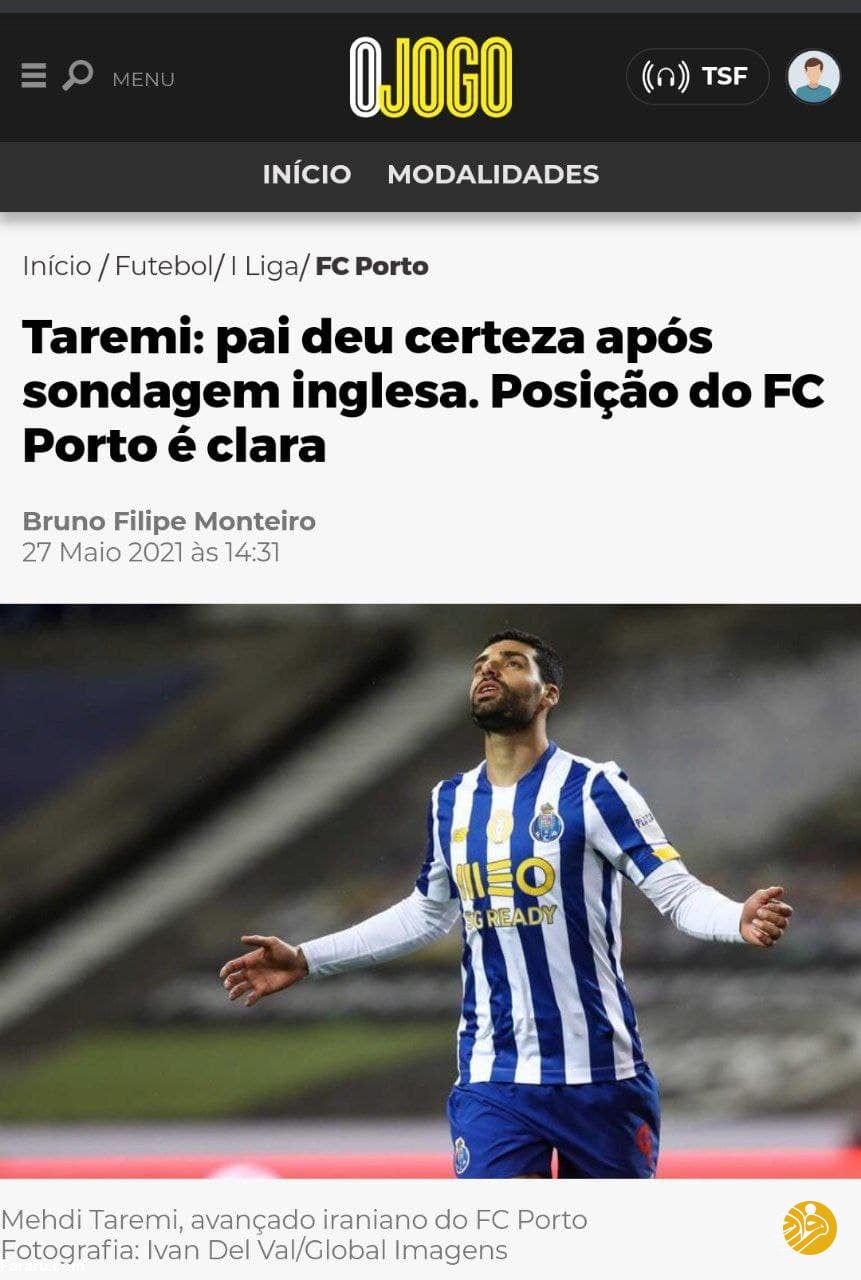
Task: Open the Futebol breadcrumb
Action: [163, 266]
